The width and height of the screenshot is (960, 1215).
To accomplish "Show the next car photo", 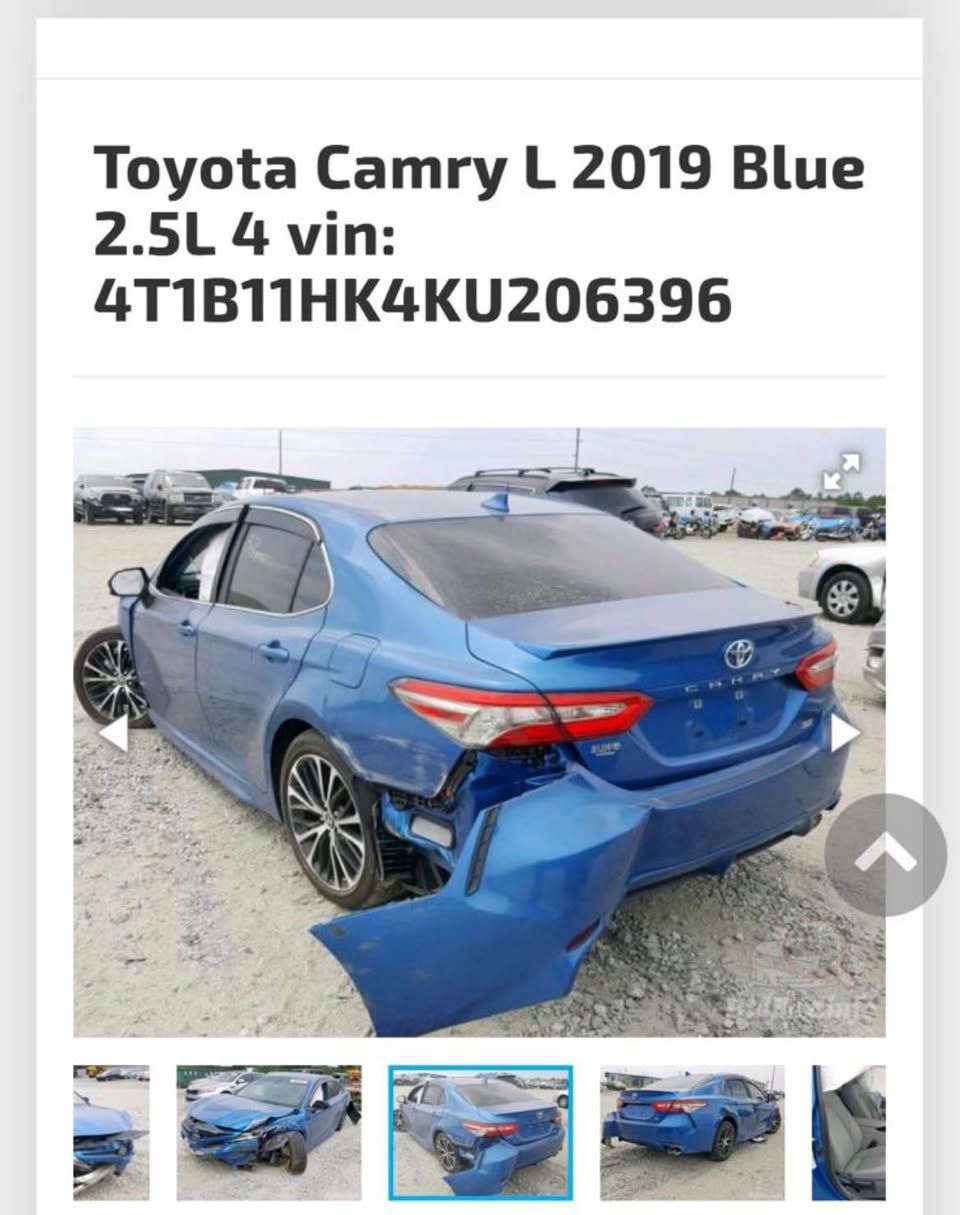I will [844, 733].
